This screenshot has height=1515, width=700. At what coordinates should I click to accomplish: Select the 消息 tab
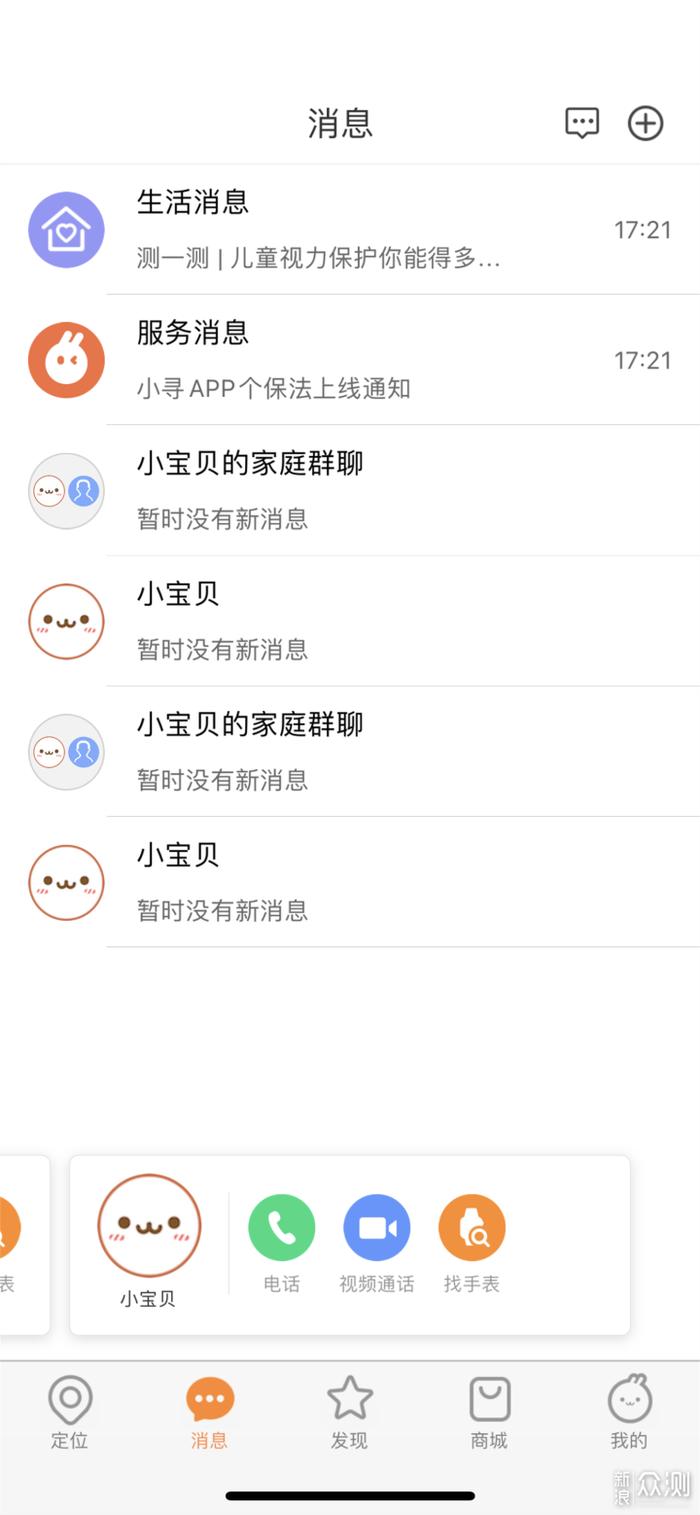pyautogui.click(x=210, y=1412)
